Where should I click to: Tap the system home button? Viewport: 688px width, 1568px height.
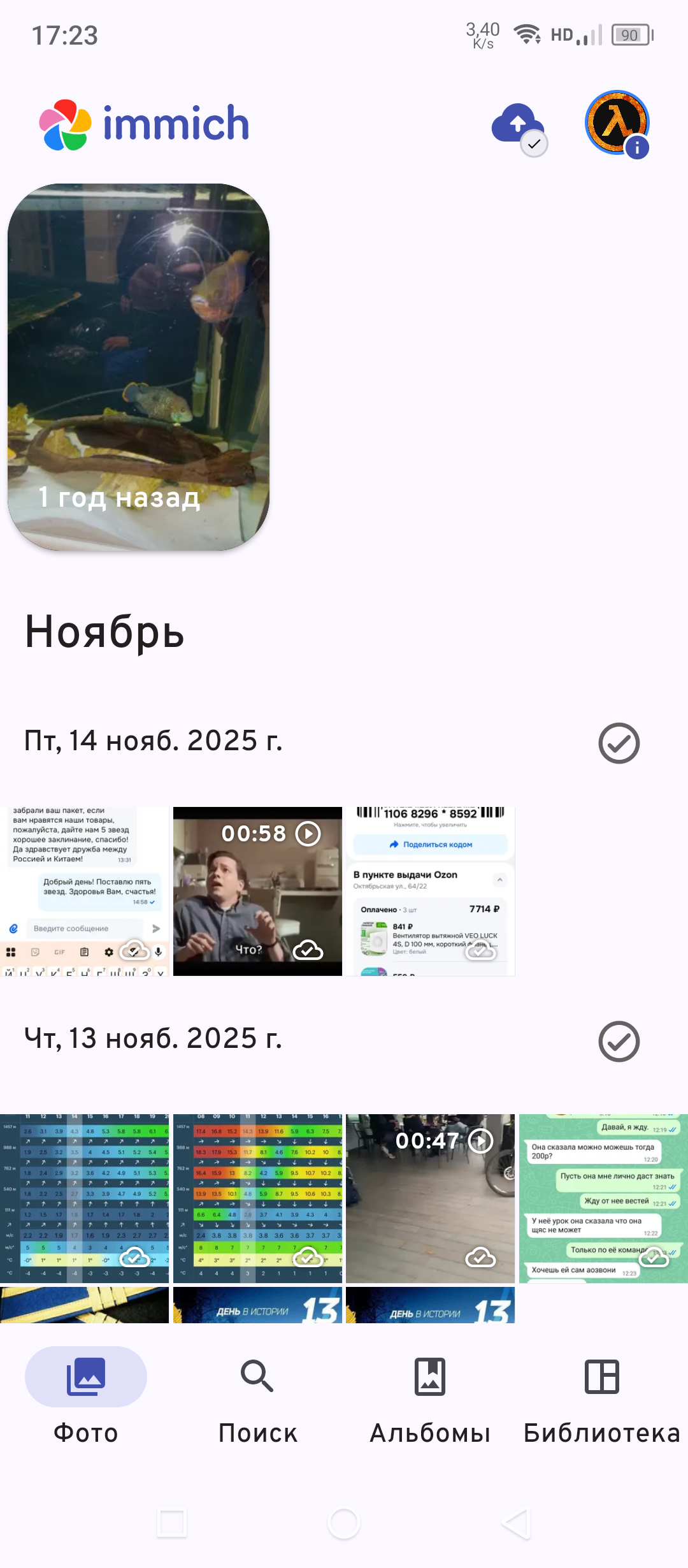click(344, 1523)
